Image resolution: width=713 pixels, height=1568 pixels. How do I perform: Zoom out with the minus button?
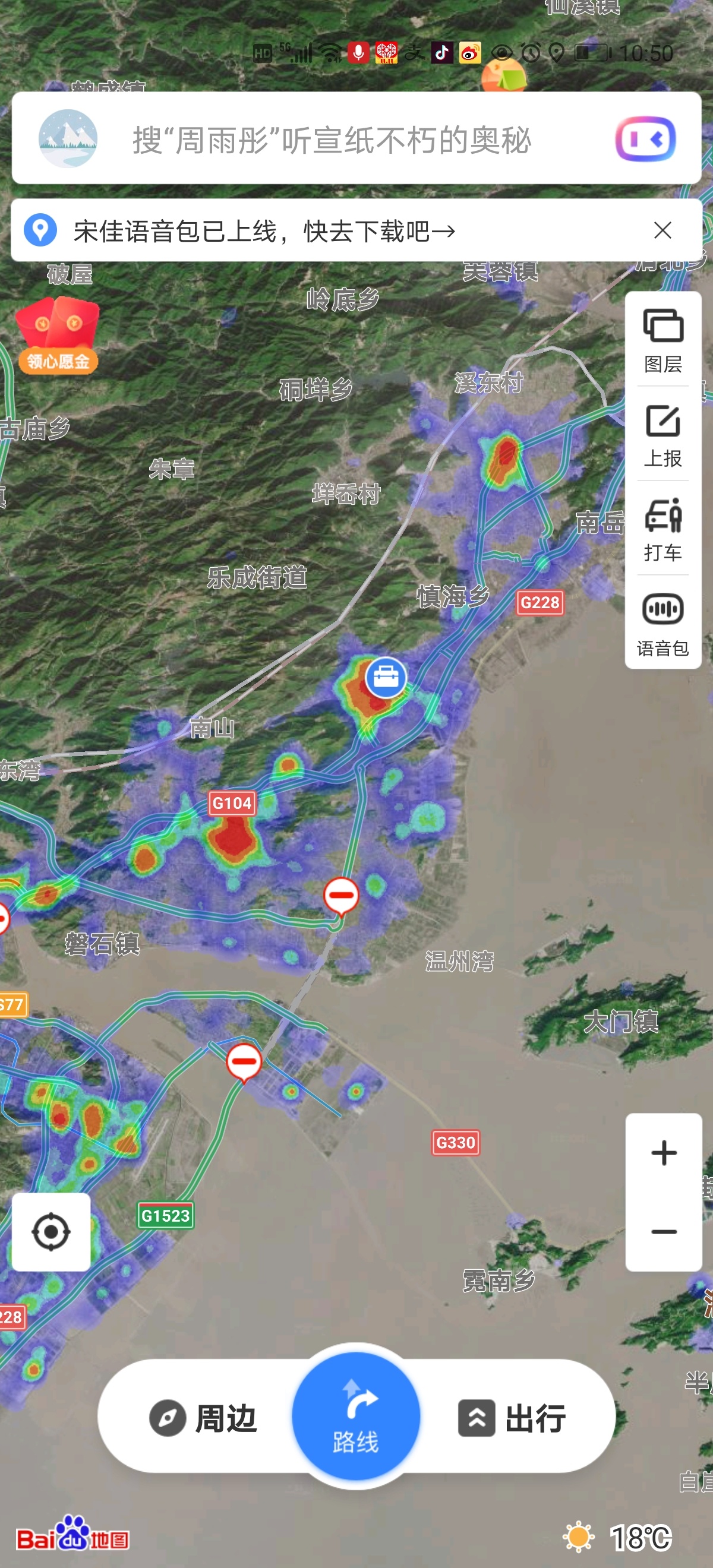pyautogui.click(x=663, y=1232)
